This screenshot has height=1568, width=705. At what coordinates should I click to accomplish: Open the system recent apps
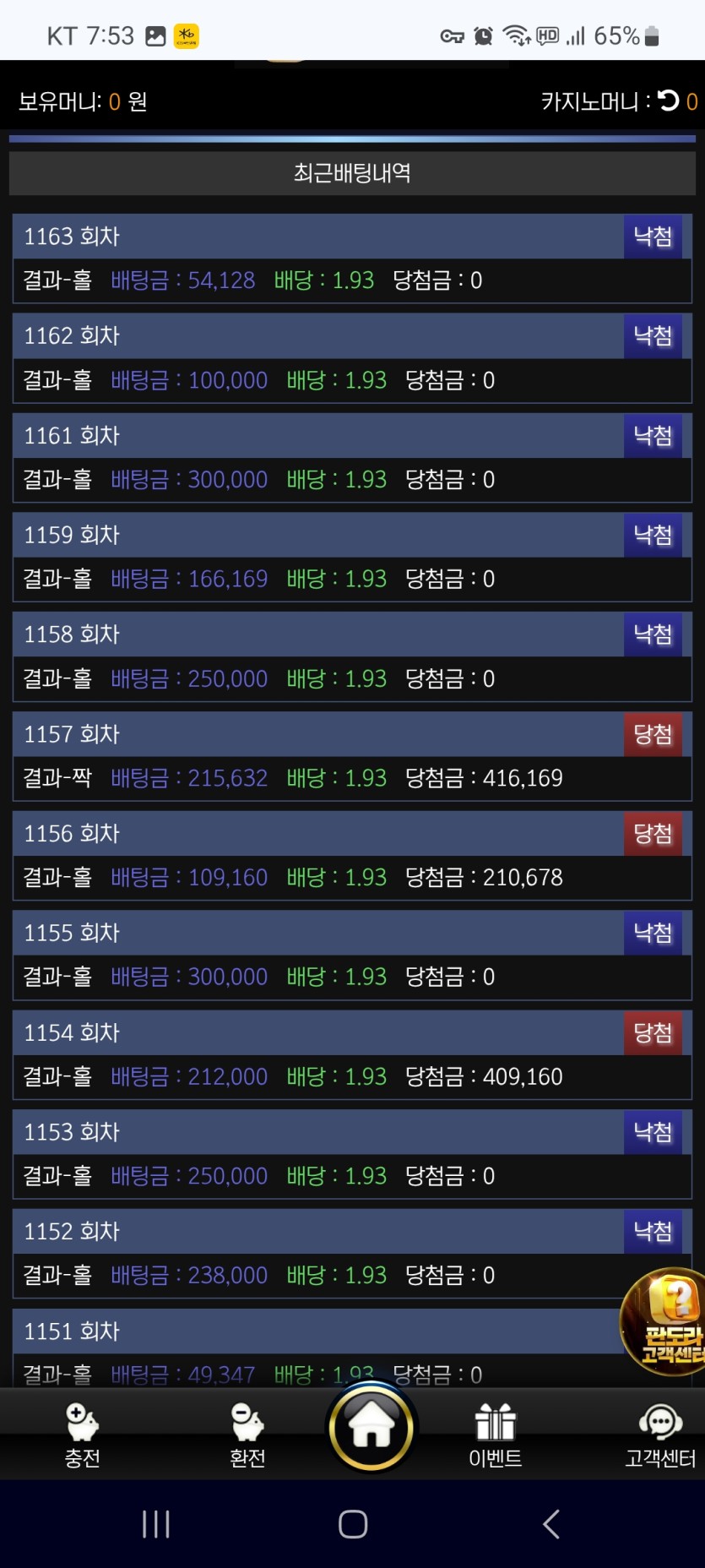click(x=156, y=1524)
